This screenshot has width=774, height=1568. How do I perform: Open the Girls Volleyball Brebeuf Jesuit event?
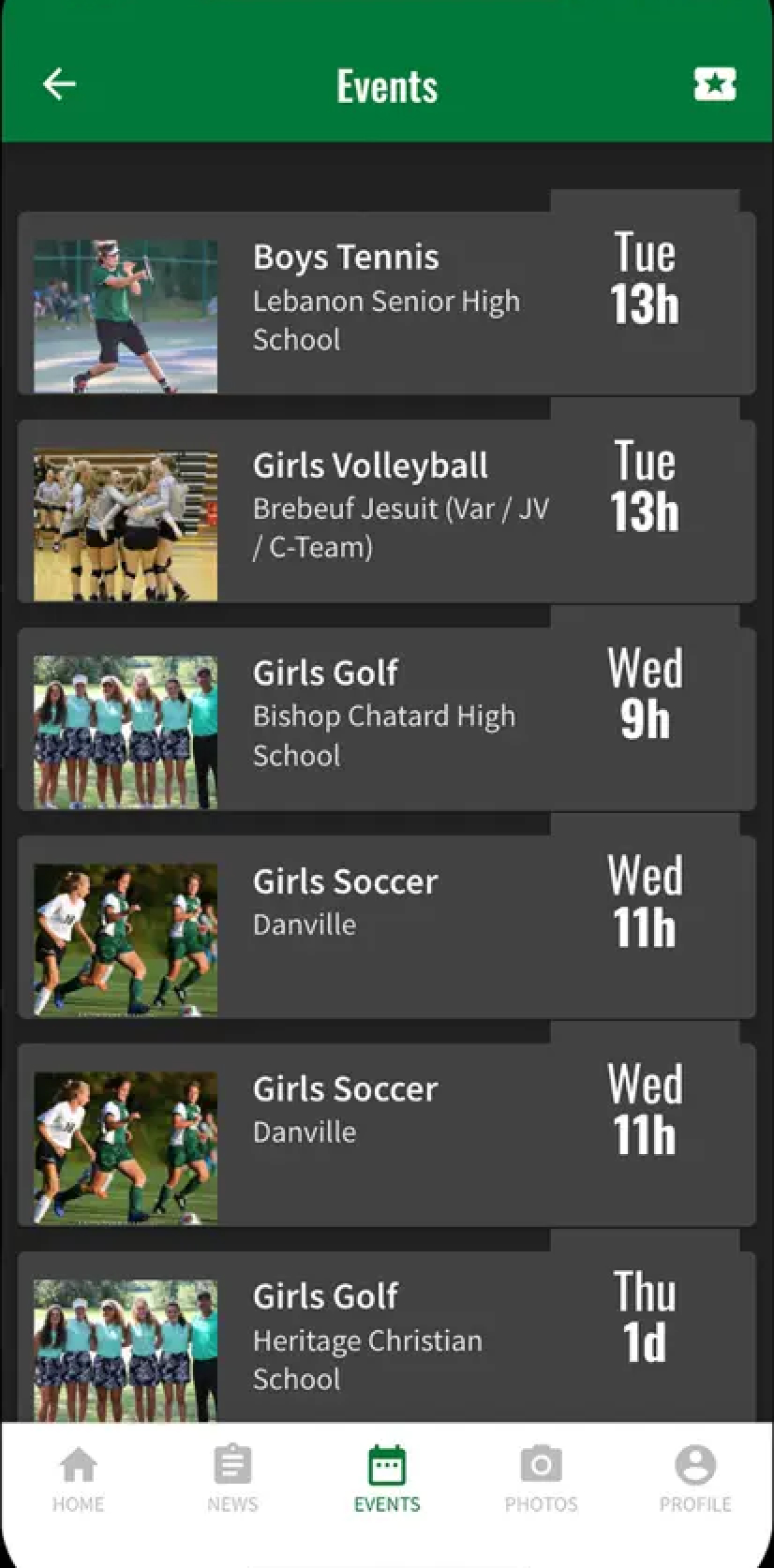coord(386,510)
